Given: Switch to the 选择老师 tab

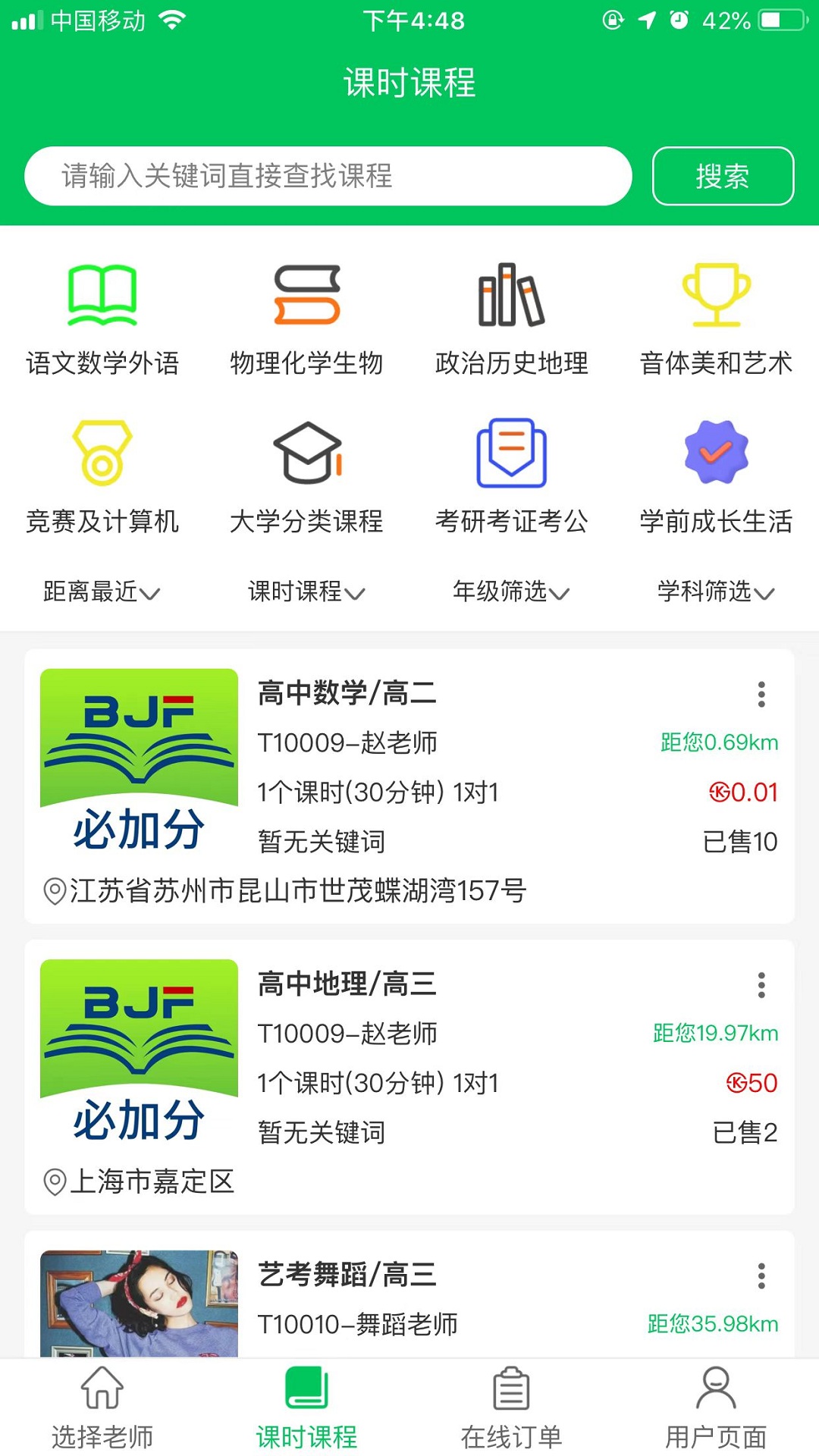Looking at the screenshot, I should (102, 1407).
